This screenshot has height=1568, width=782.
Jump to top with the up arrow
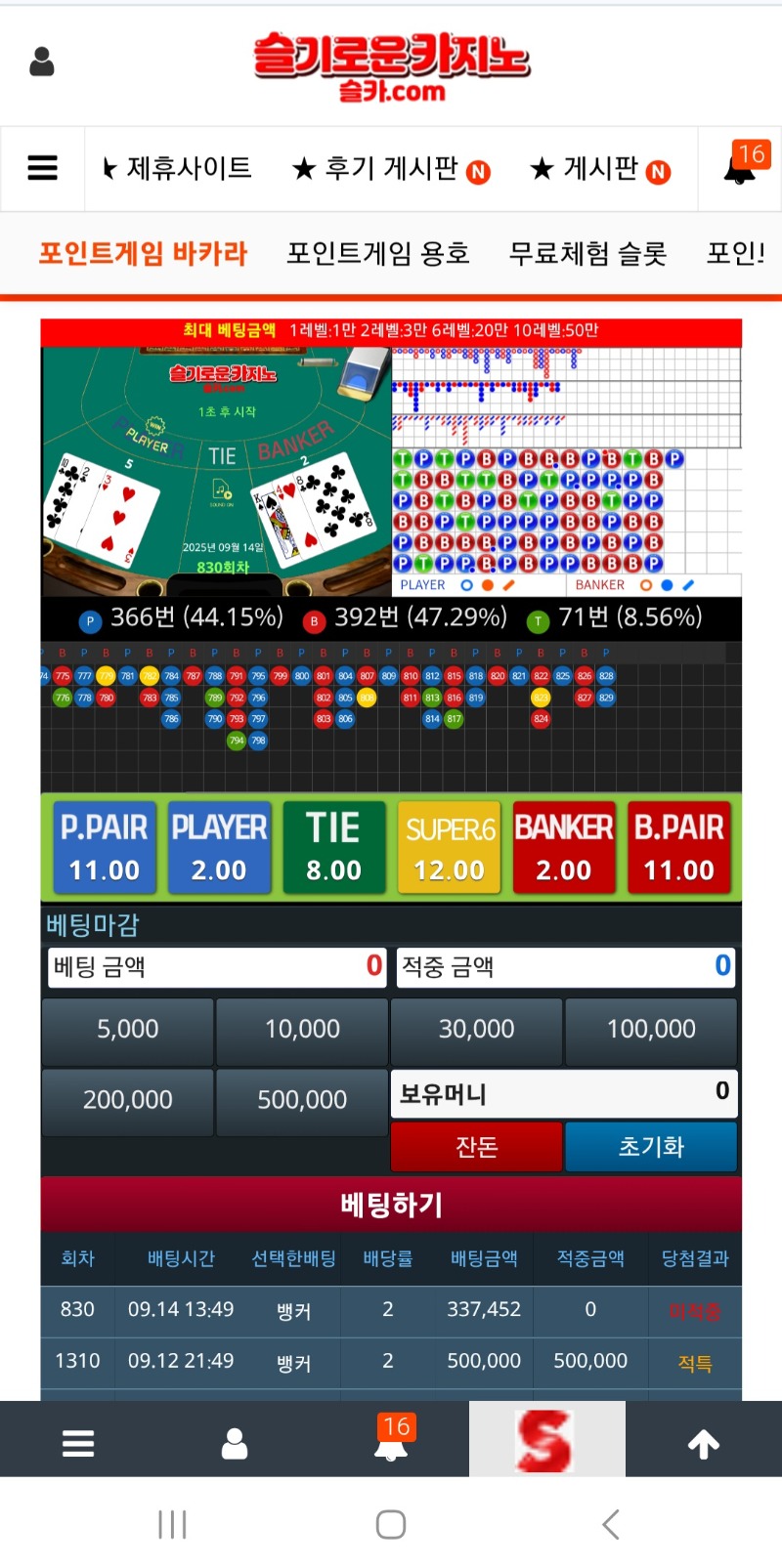[x=704, y=1443]
